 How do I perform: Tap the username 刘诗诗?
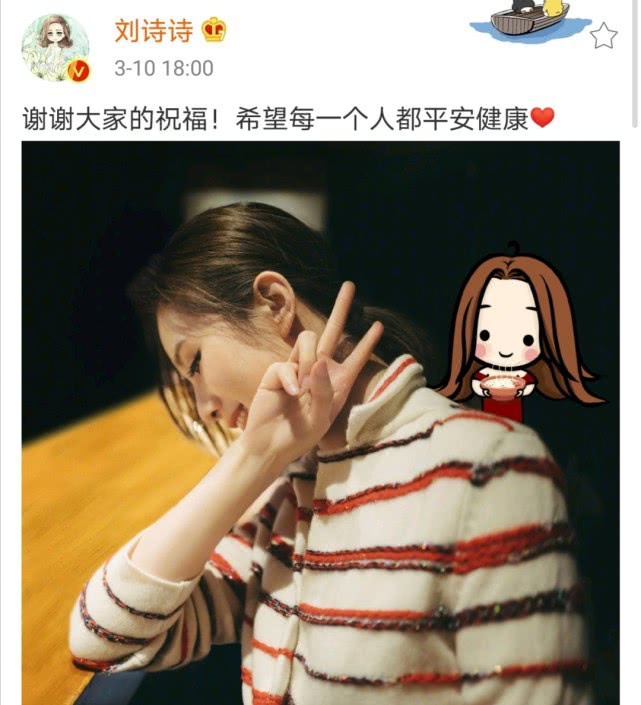(x=153, y=30)
